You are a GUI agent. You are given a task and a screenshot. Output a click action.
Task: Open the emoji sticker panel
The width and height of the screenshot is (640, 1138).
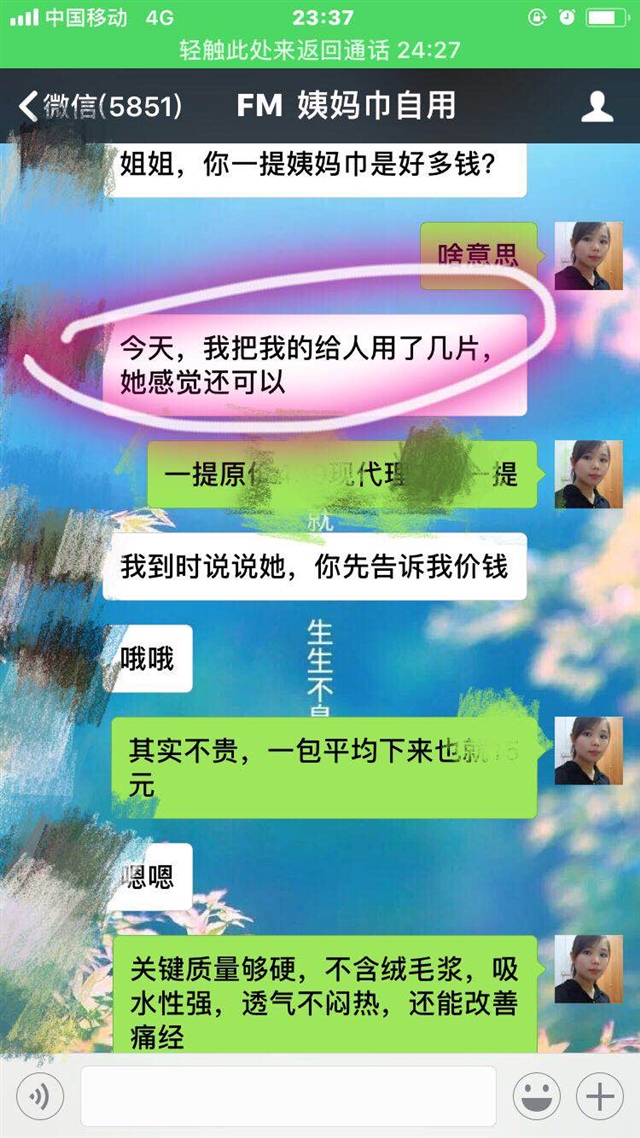pyautogui.click(x=537, y=1097)
